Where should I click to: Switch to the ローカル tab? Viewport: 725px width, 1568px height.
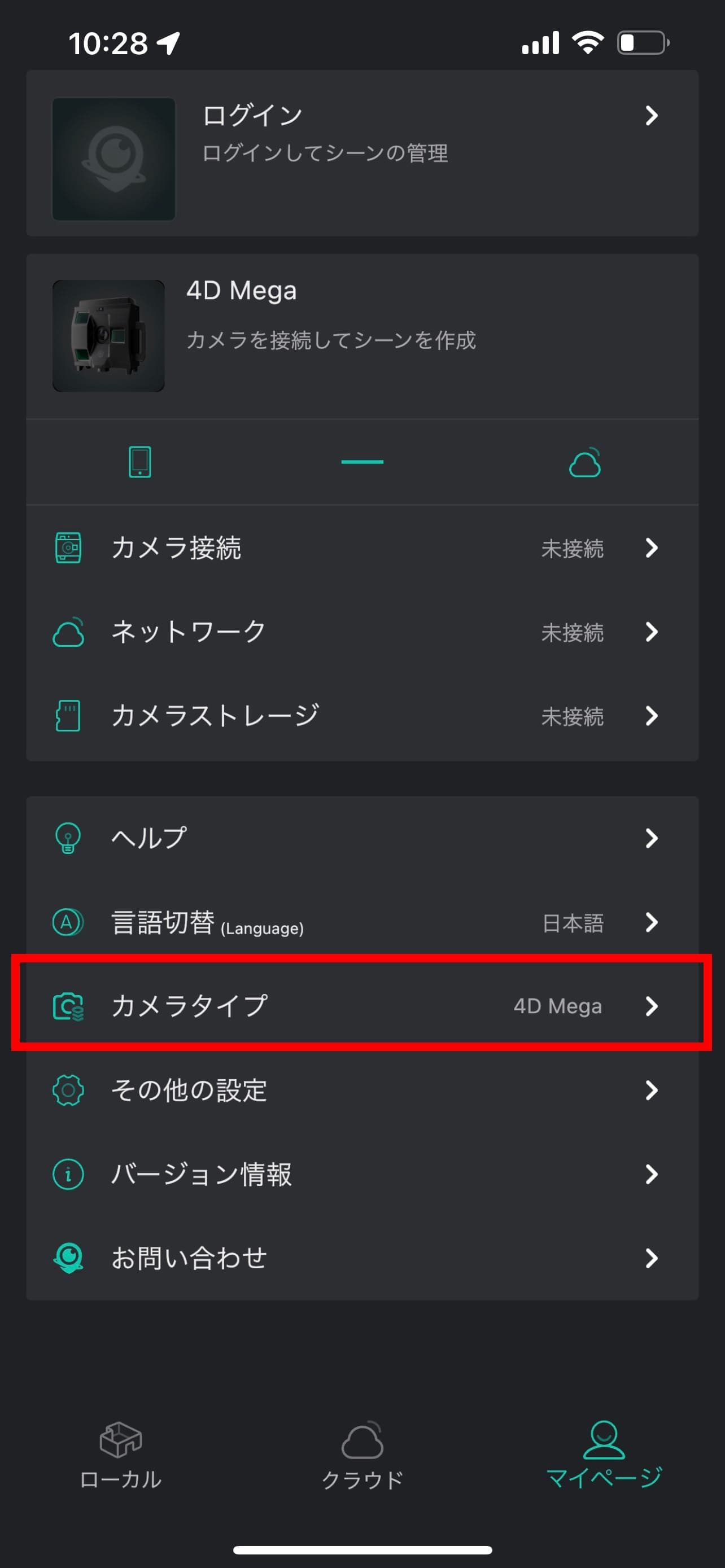pyautogui.click(x=120, y=1456)
